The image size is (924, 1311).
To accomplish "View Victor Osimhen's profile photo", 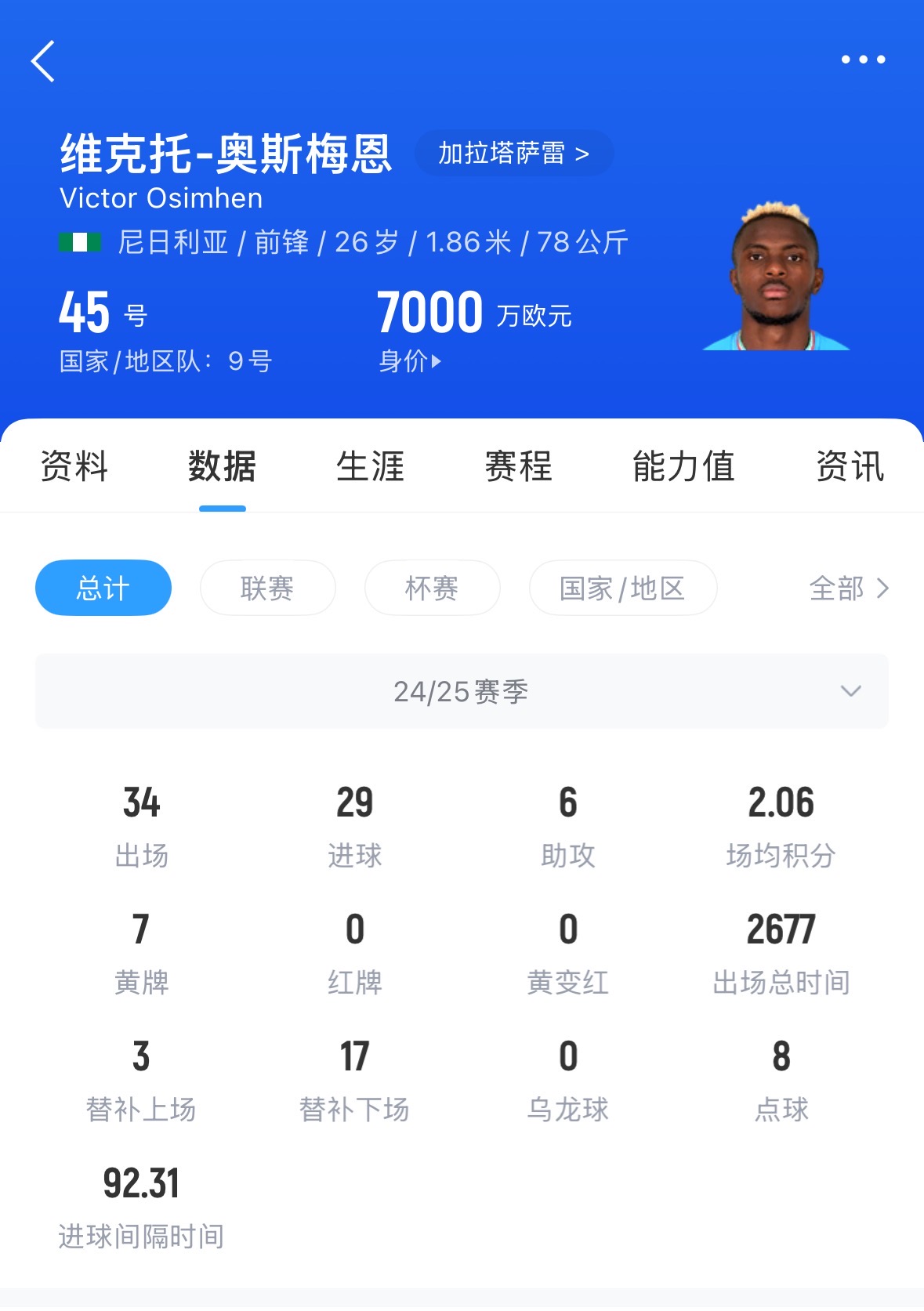I will (775, 277).
